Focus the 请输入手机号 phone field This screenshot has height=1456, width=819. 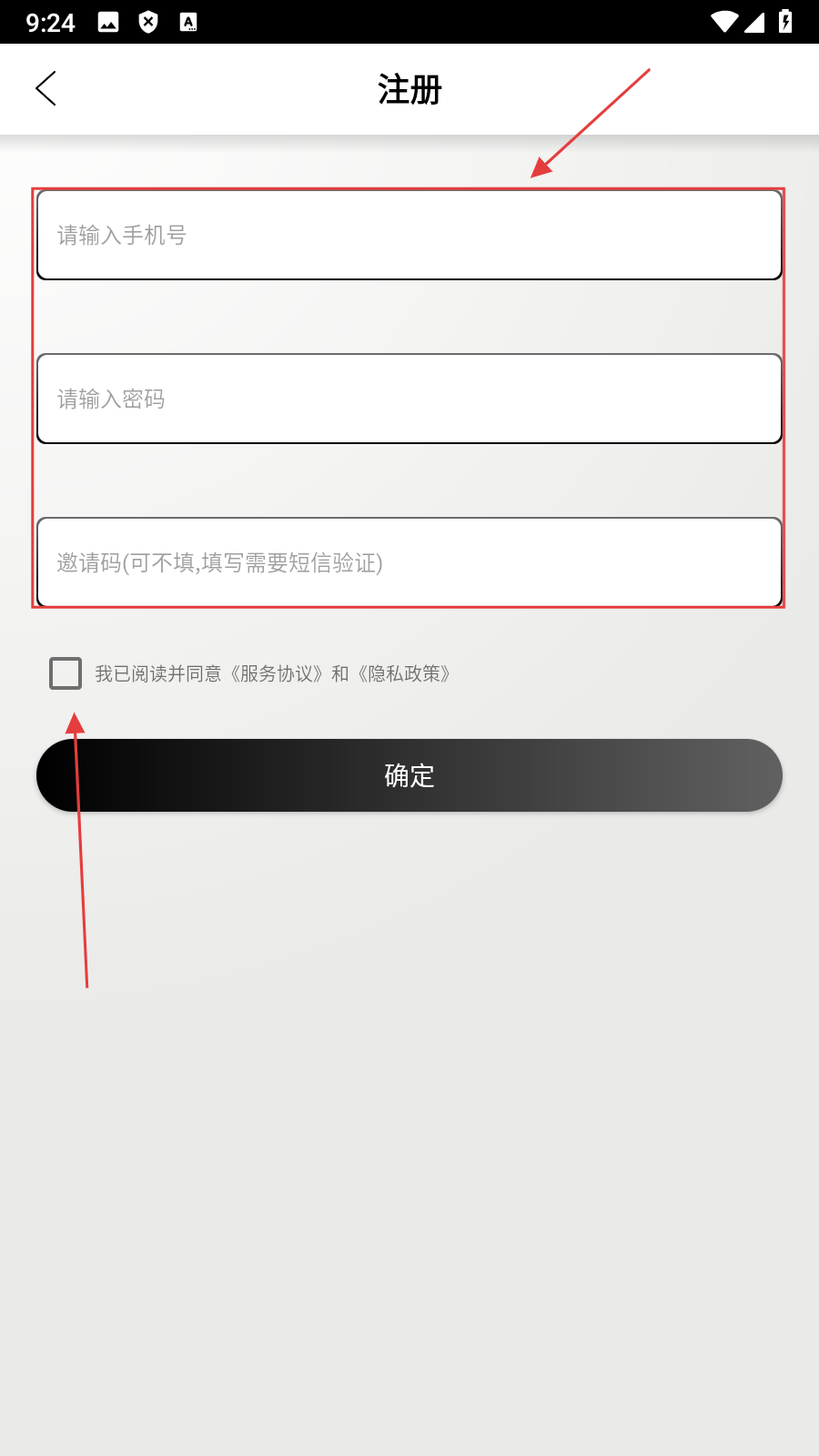409,235
